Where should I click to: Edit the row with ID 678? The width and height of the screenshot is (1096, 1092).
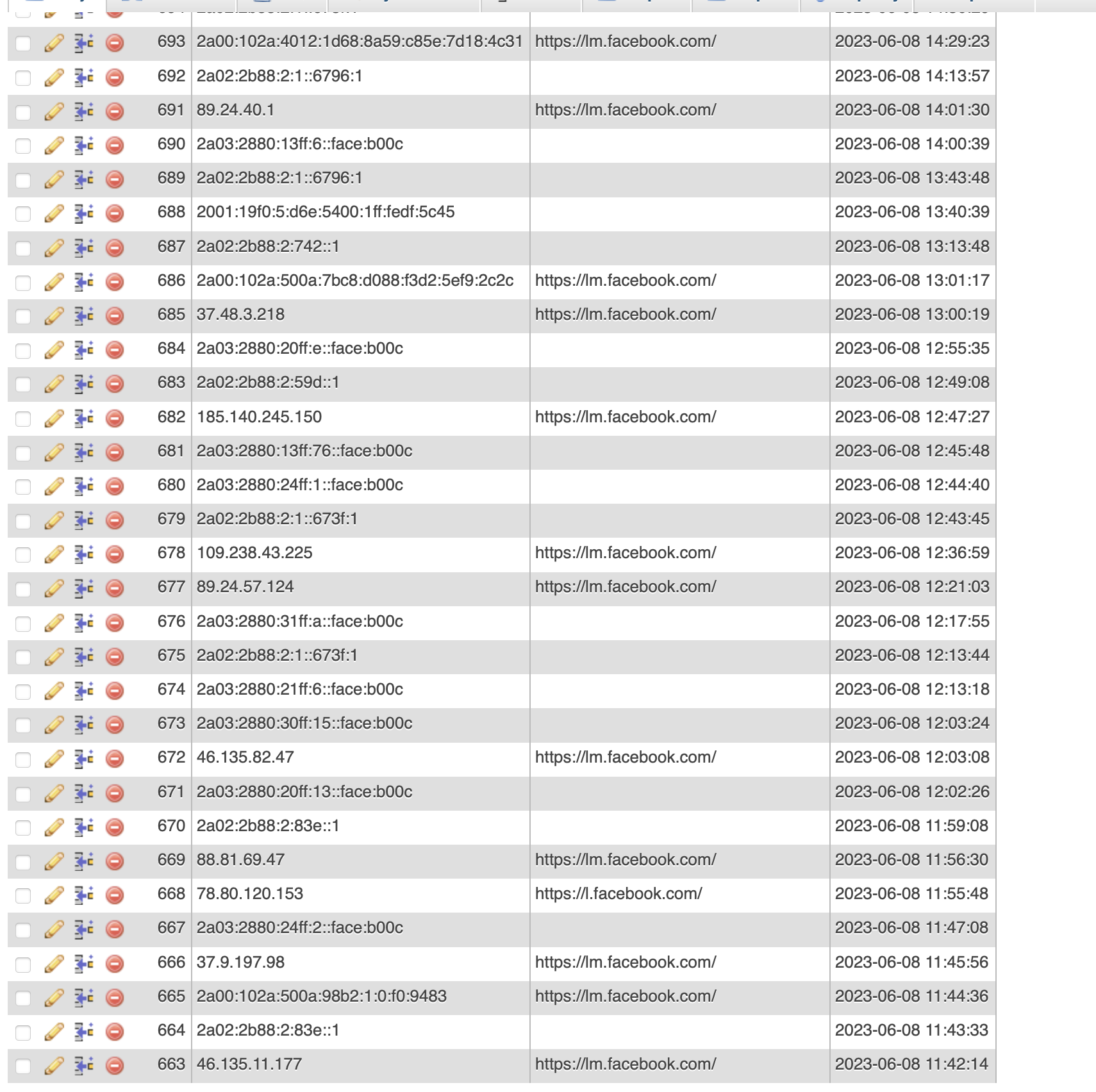[54, 554]
